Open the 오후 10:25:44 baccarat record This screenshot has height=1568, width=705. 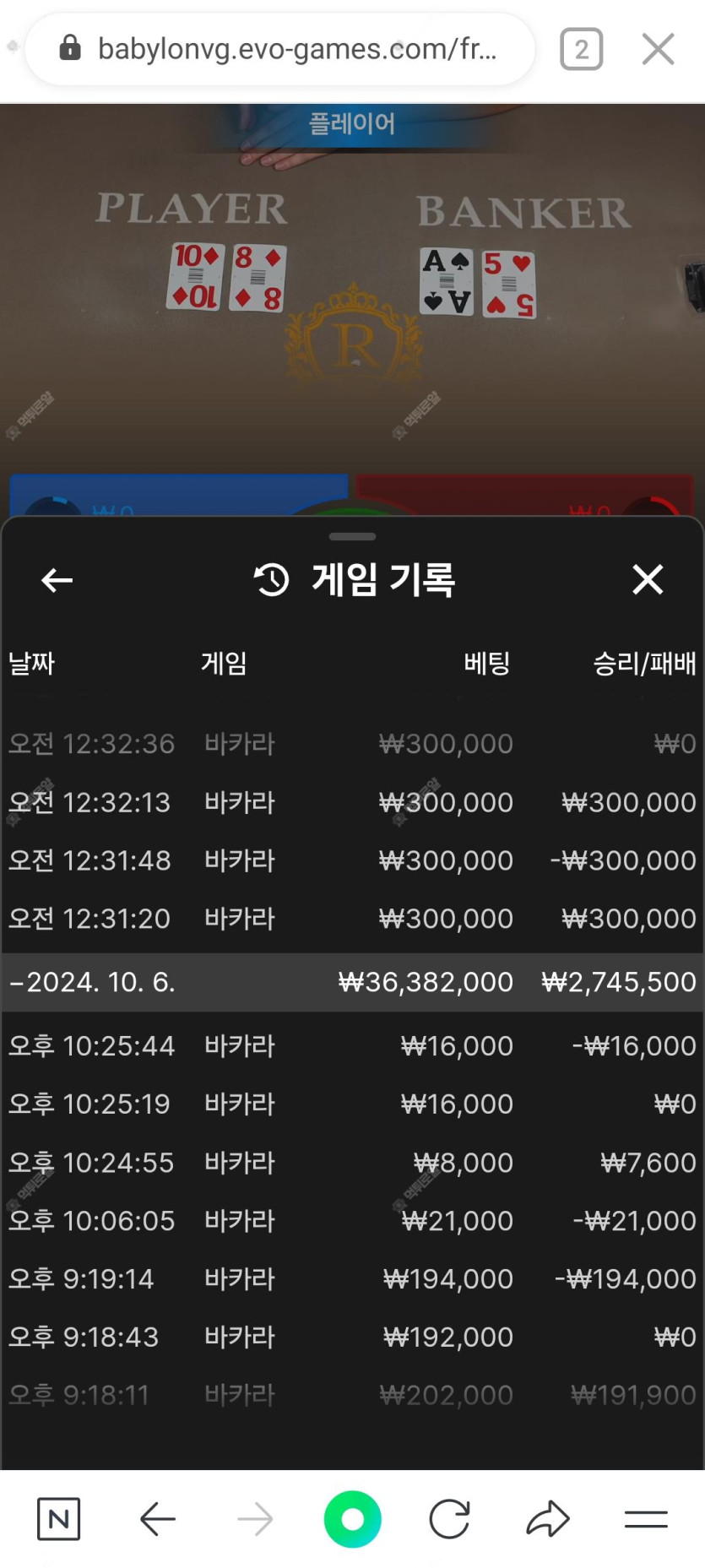352,1046
